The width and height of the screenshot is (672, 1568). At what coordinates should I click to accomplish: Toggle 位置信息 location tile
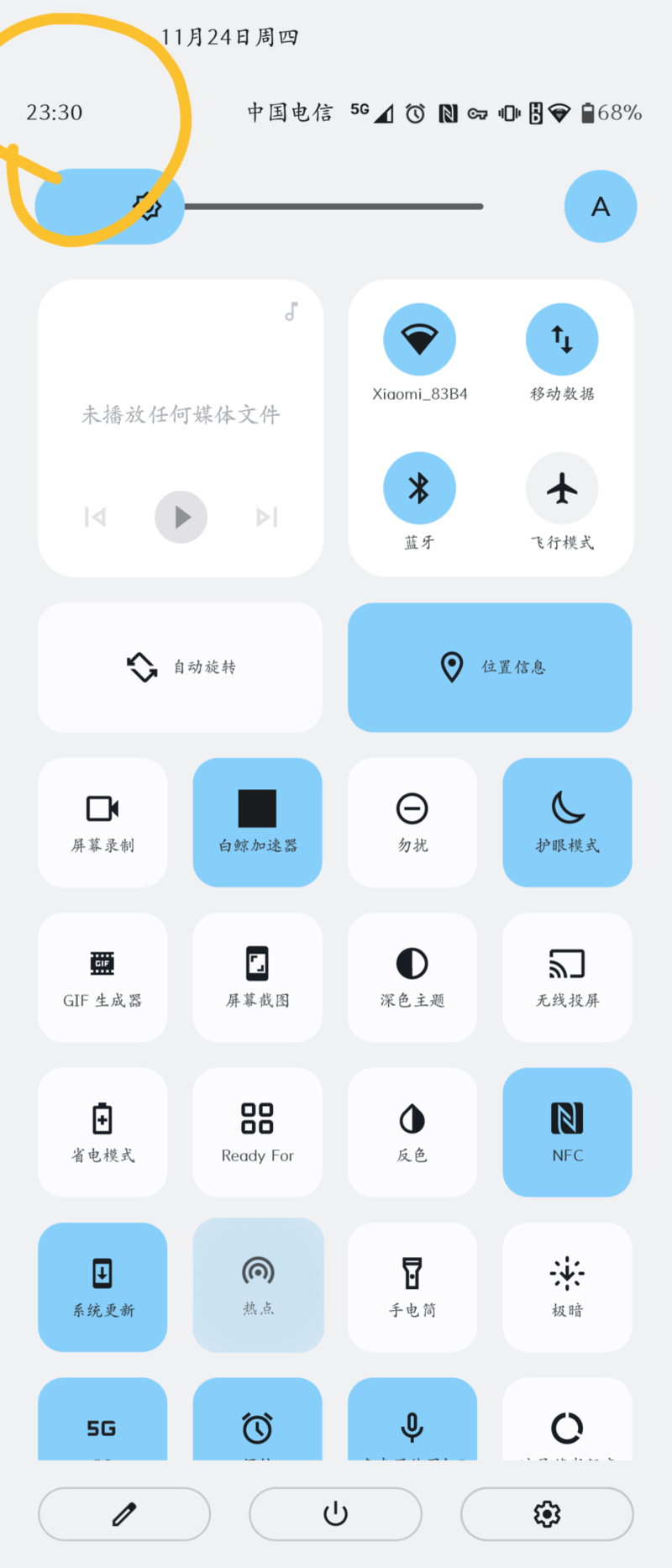tap(490, 667)
